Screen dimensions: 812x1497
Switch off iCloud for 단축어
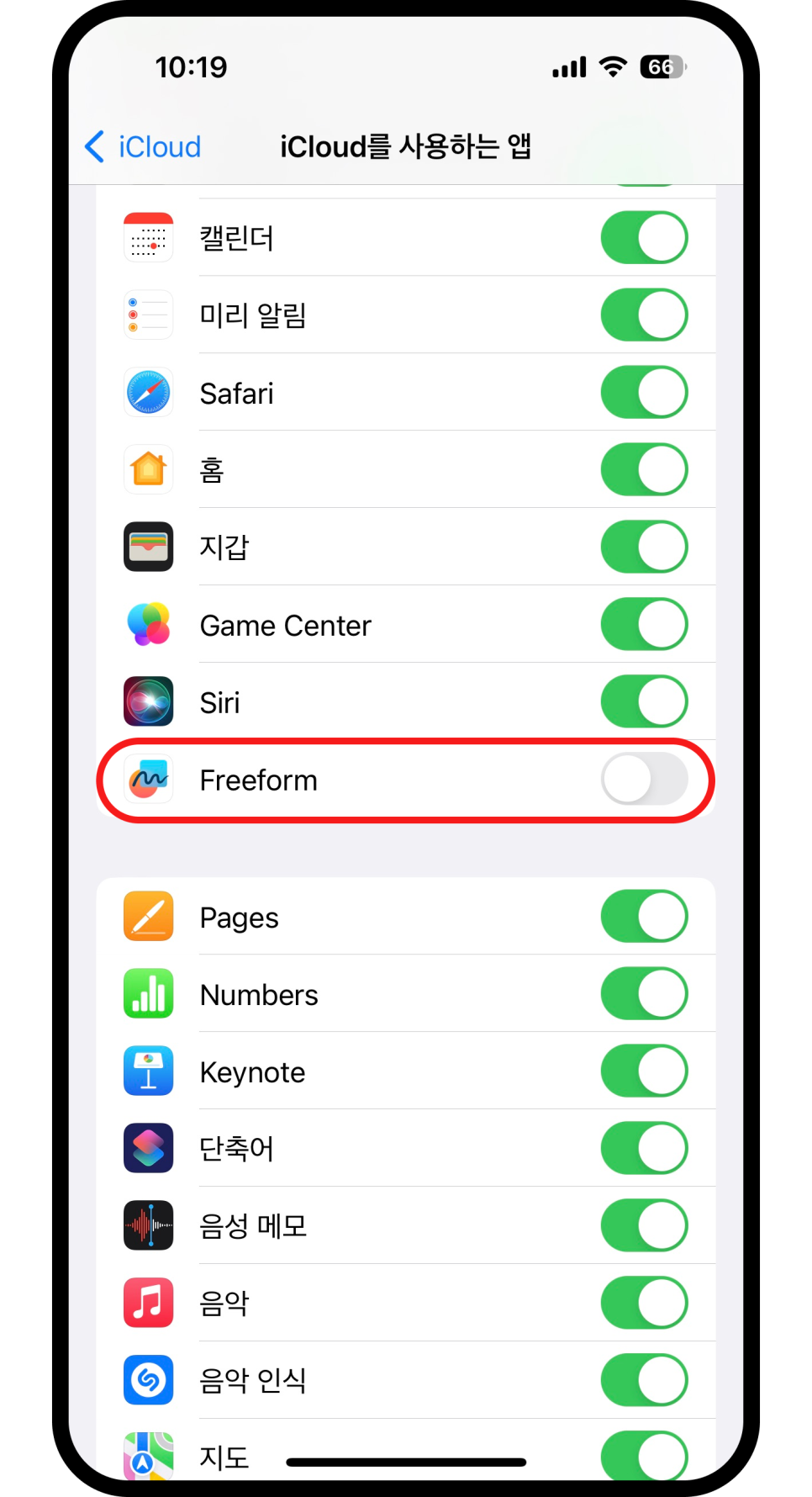pos(645,1149)
